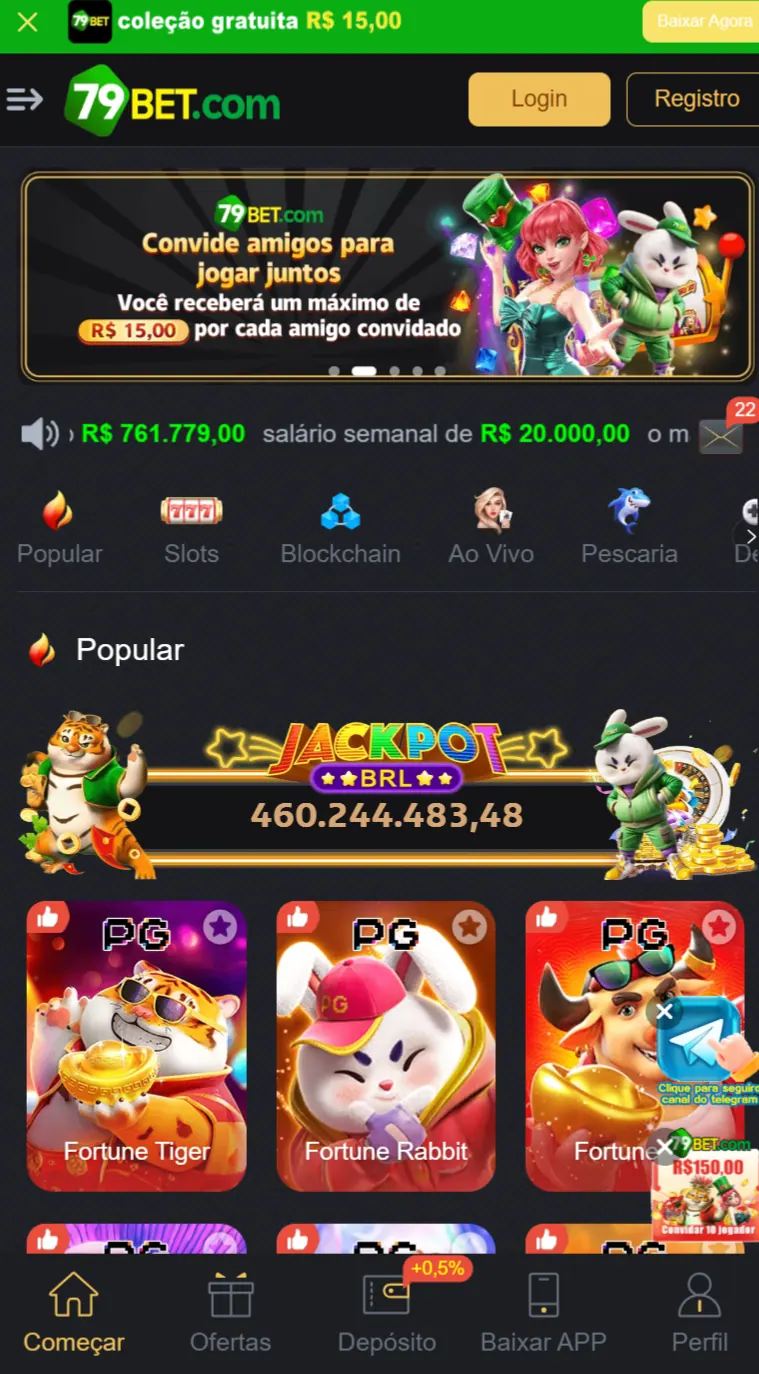Open the messages envelope icon
The height and width of the screenshot is (1374, 759).
[x=721, y=436]
